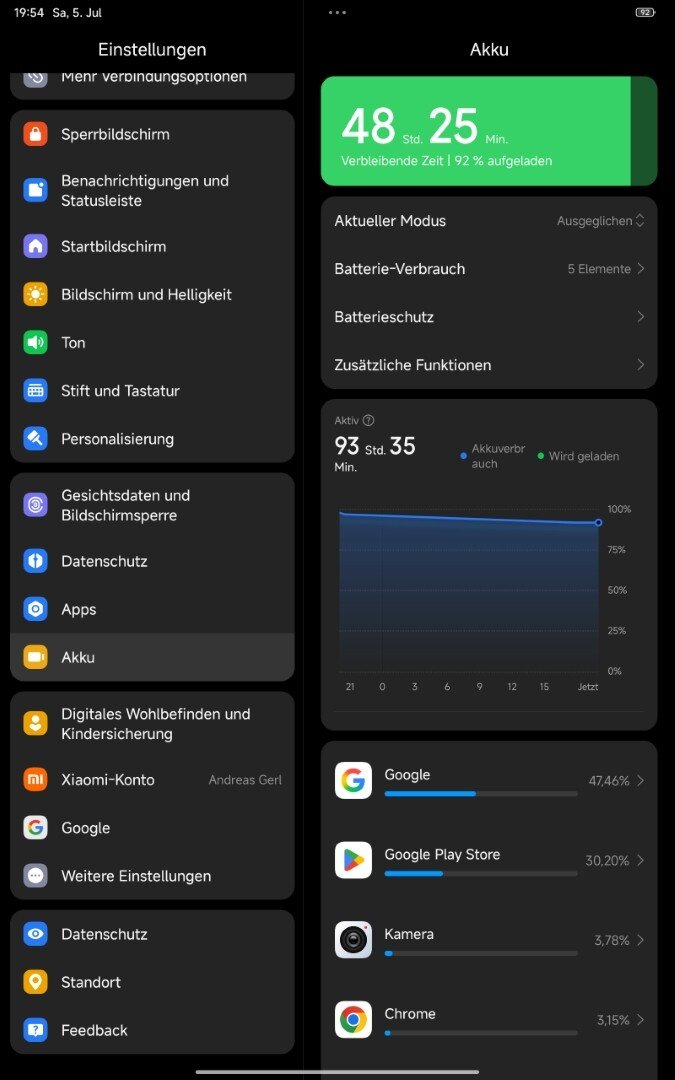This screenshot has width=675, height=1080.
Task: Open Batterieschutz options
Action: (489, 317)
